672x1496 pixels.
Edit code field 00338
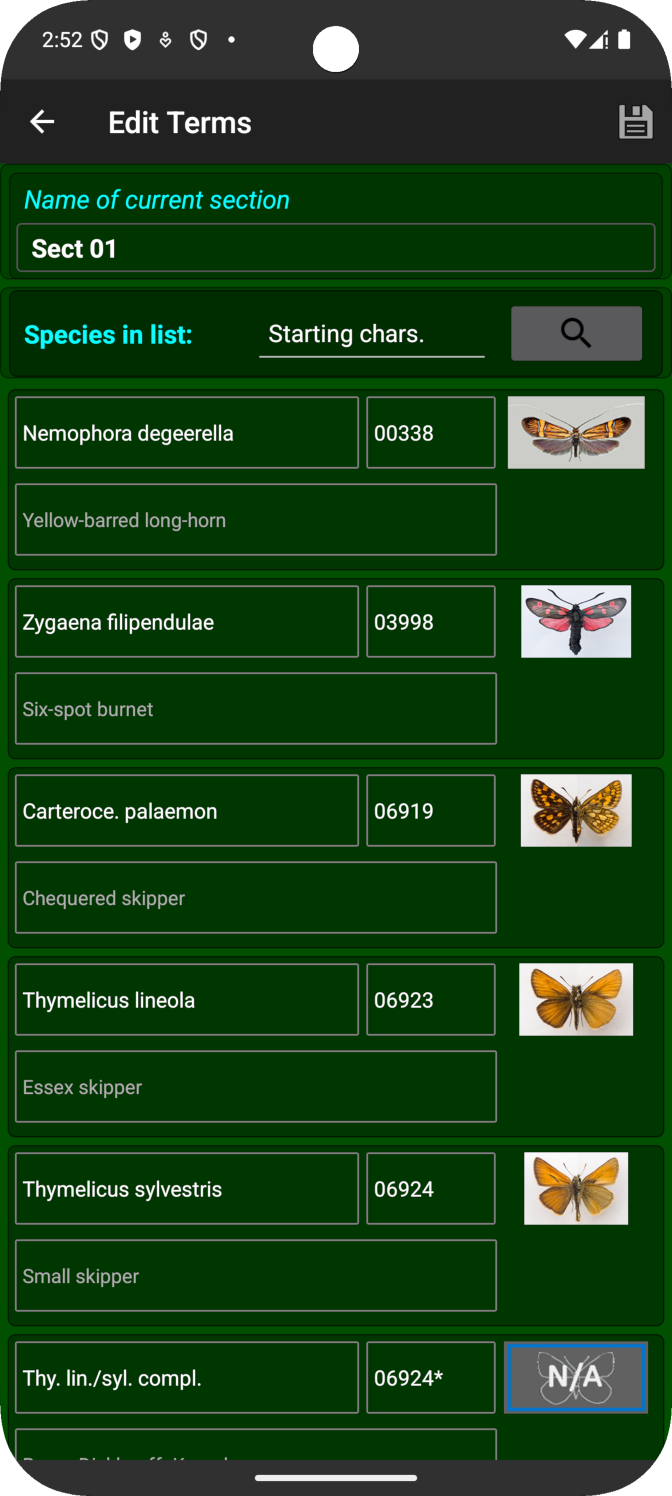pyautogui.click(x=430, y=433)
